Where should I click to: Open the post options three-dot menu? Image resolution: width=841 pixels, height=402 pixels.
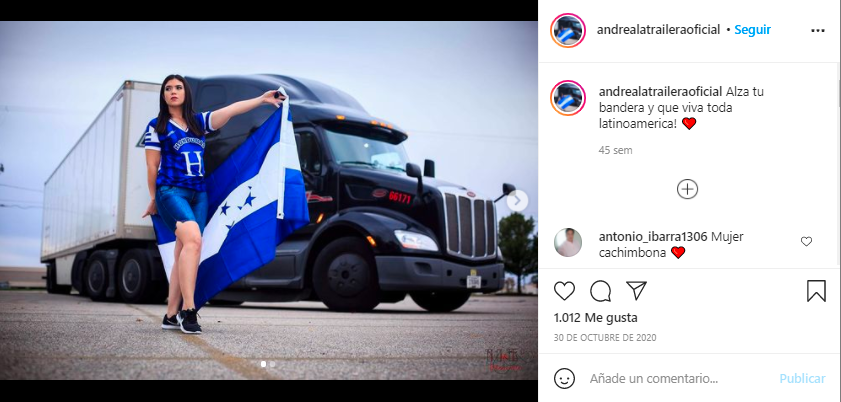pos(817,30)
